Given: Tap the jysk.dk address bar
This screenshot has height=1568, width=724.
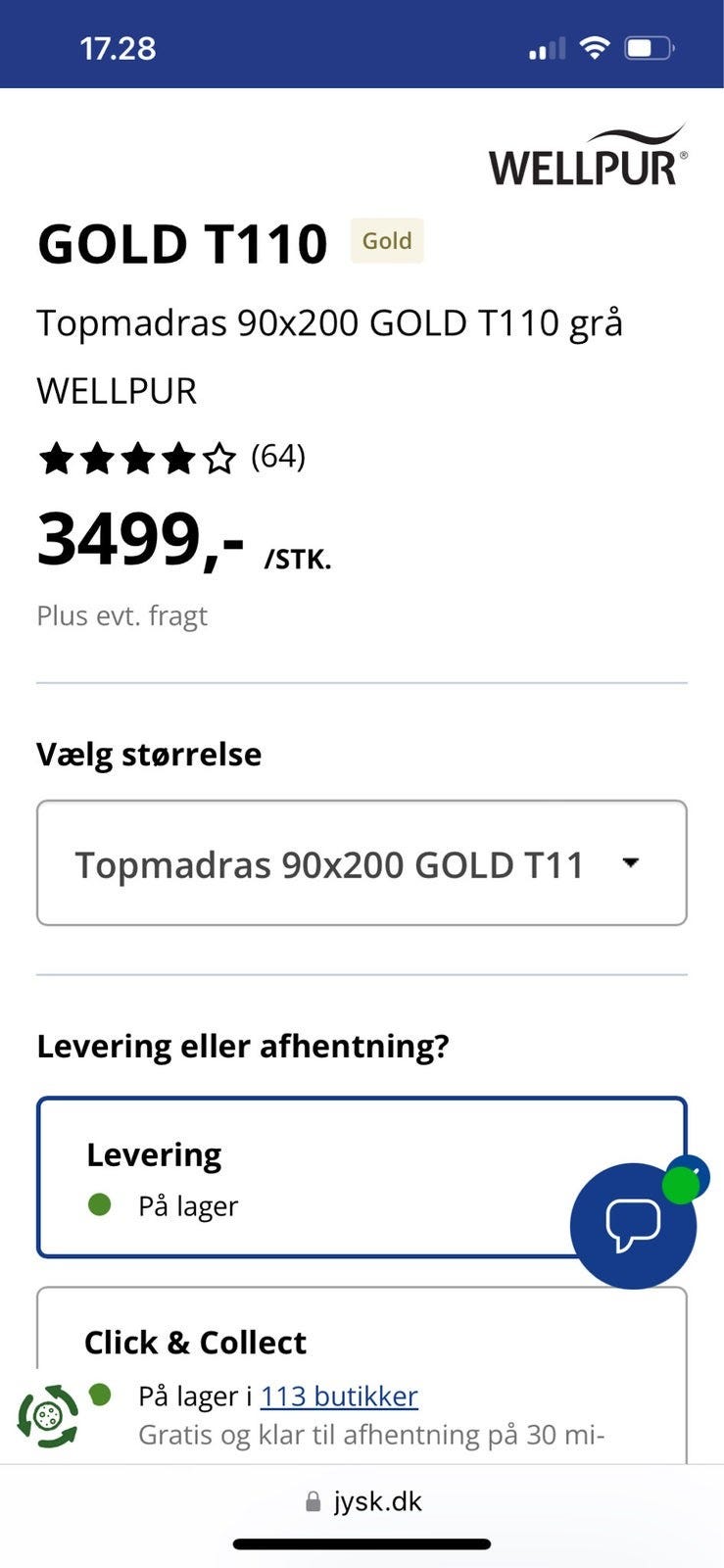Looking at the screenshot, I should (x=363, y=1501).
